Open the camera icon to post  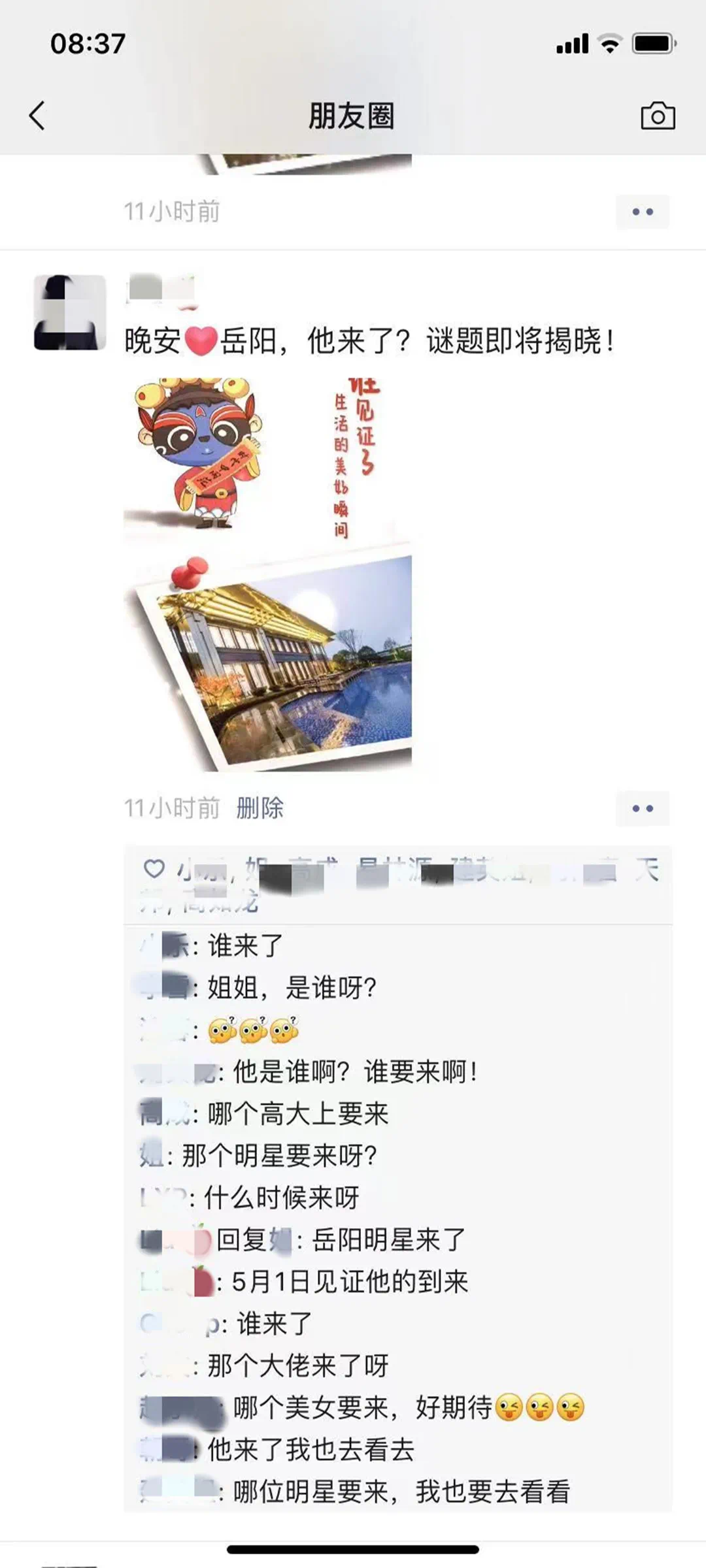point(658,116)
